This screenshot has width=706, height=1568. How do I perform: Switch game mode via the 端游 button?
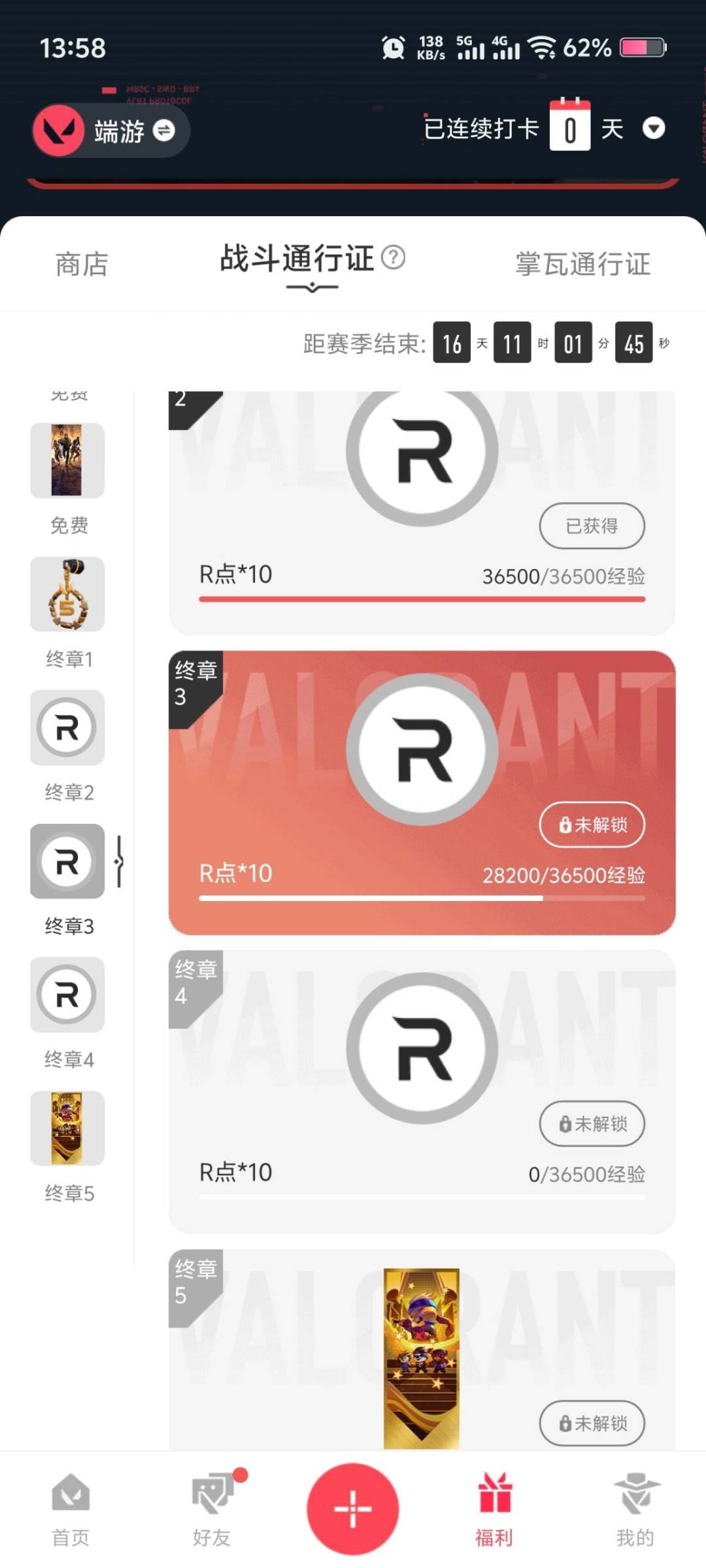point(111,131)
